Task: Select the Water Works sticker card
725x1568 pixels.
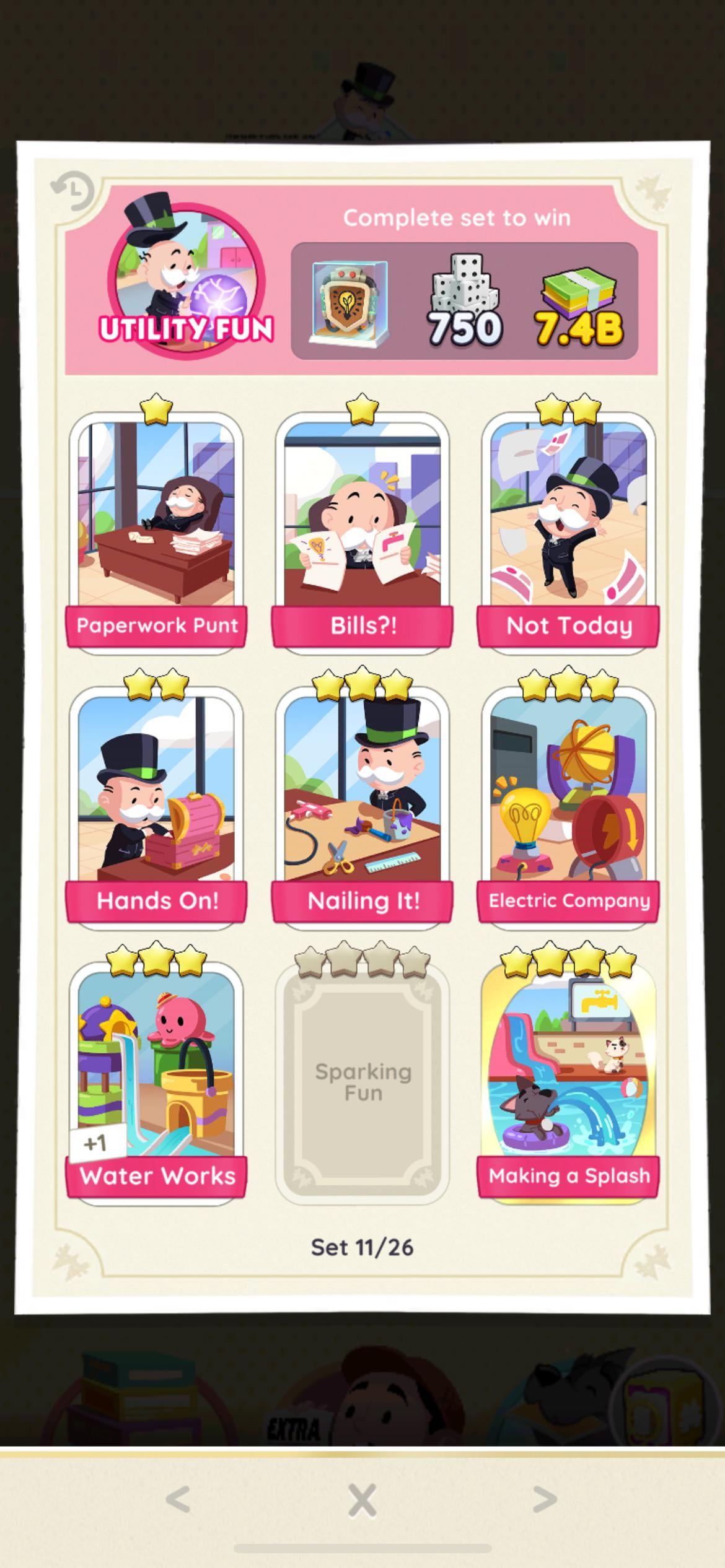Action: click(156, 1078)
